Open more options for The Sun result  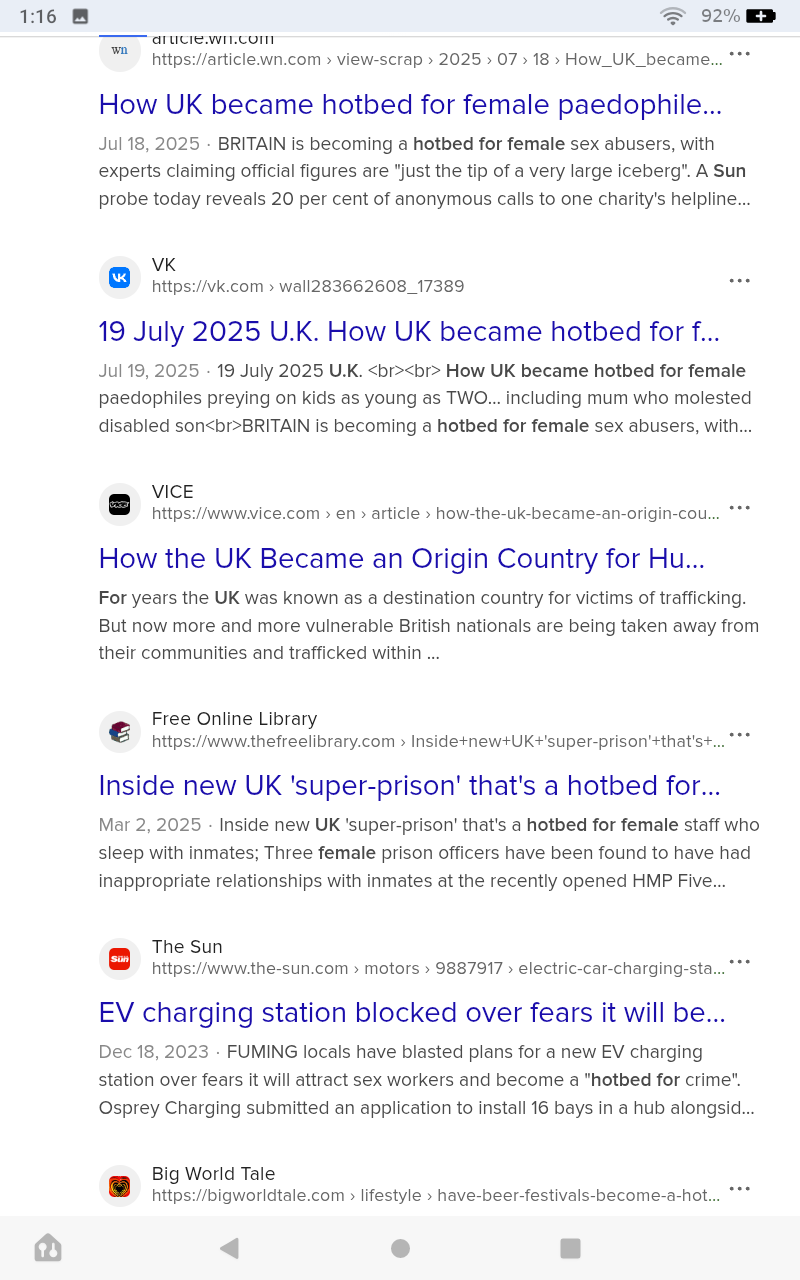click(739, 962)
